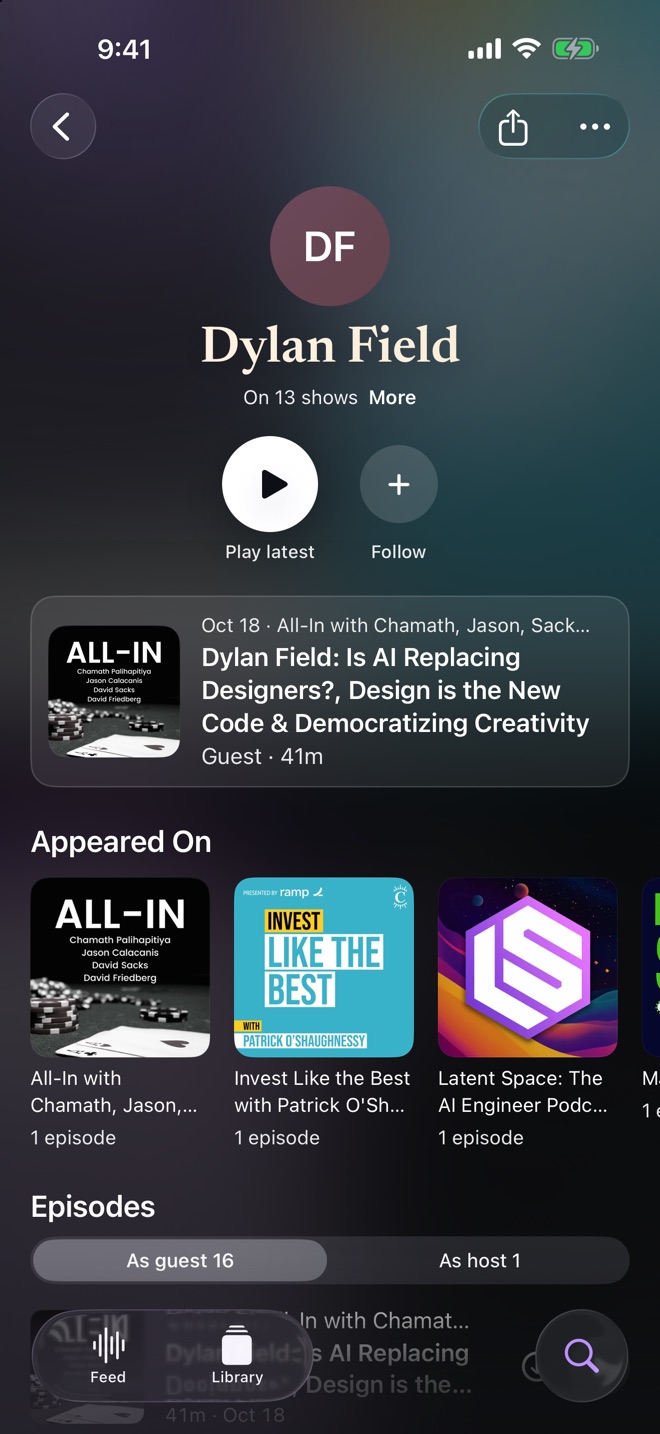660x1434 pixels.
Task: Select the As guest 16 segment
Action: coord(180,1261)
